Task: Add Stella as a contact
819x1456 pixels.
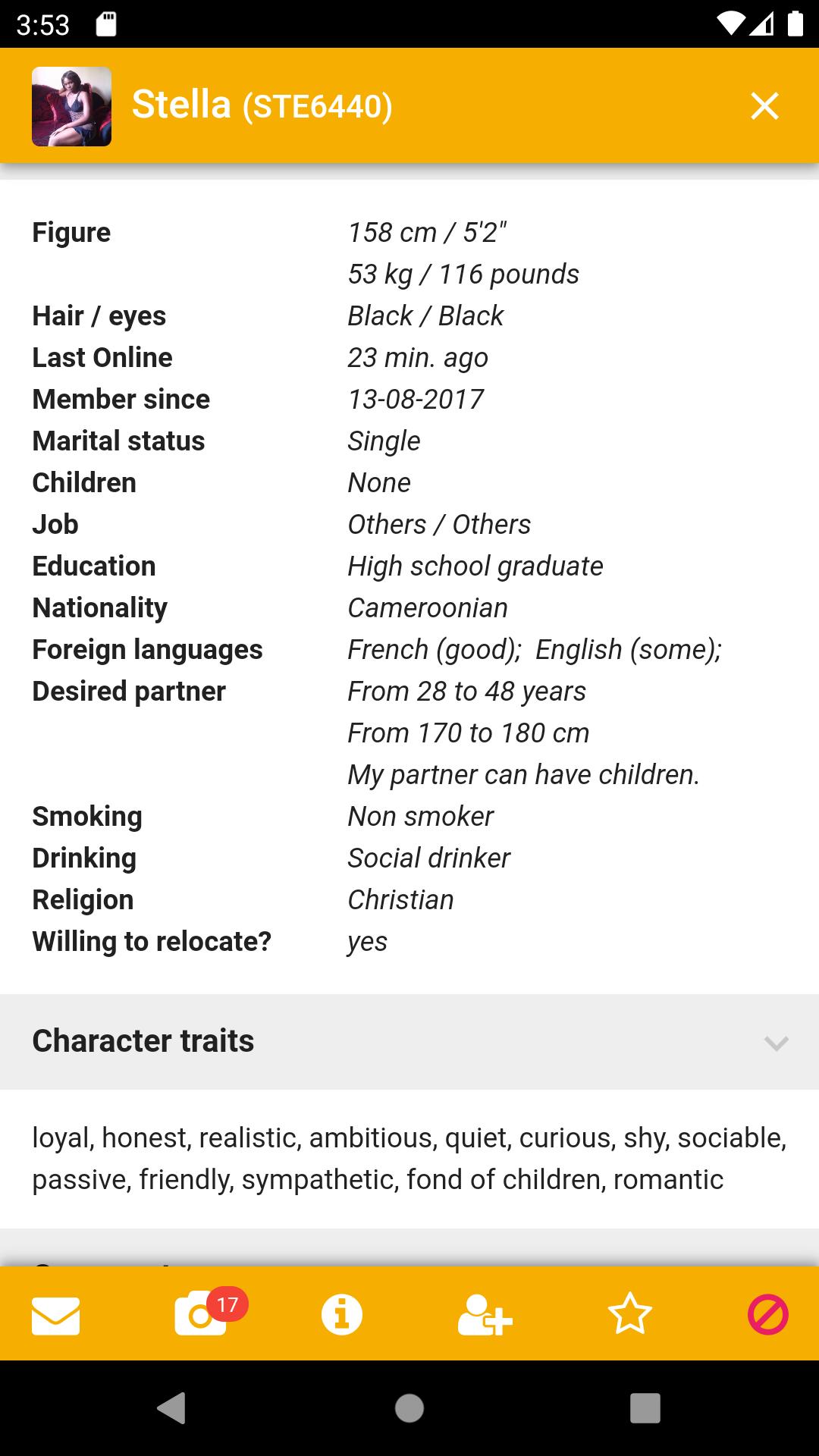Action: [485, 1315]
